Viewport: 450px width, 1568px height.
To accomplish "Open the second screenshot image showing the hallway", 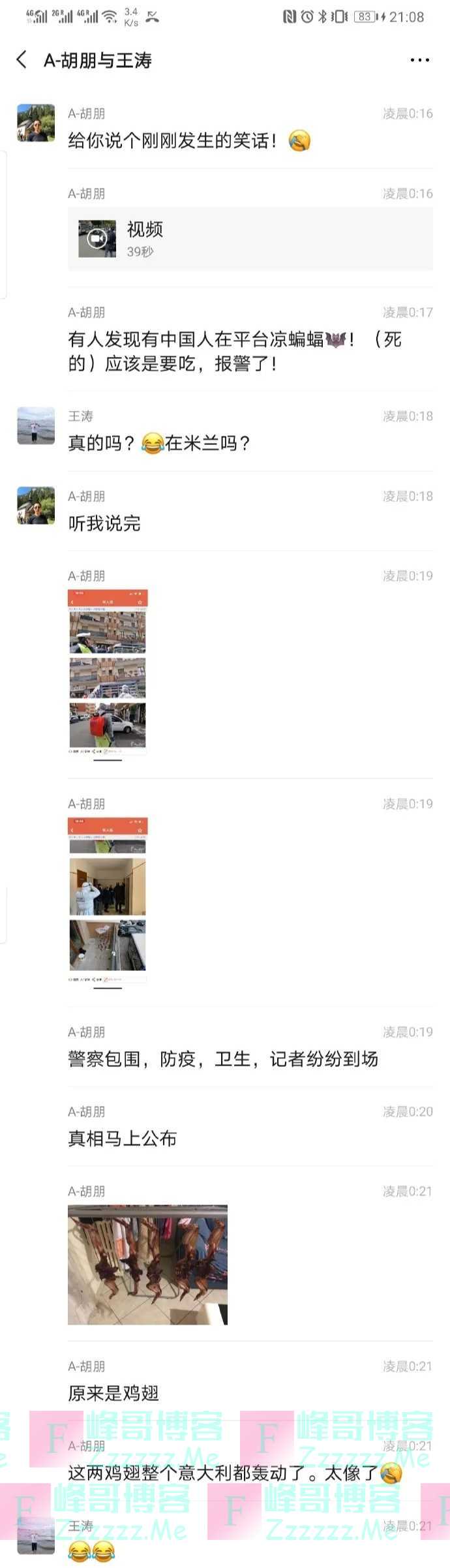I will pyautogui.click(x=108, y=902).
